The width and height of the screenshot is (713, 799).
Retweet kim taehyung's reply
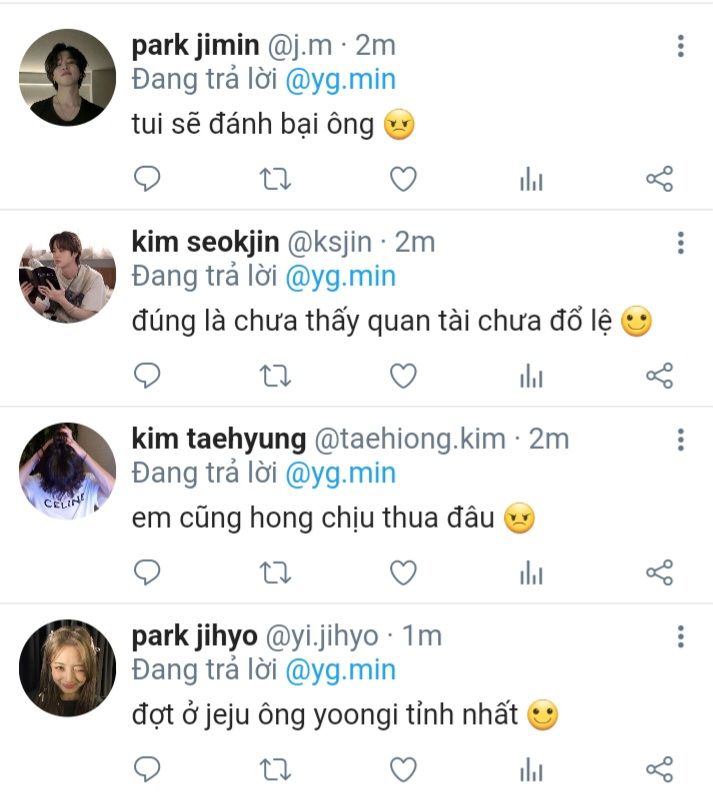click(275, 572)
